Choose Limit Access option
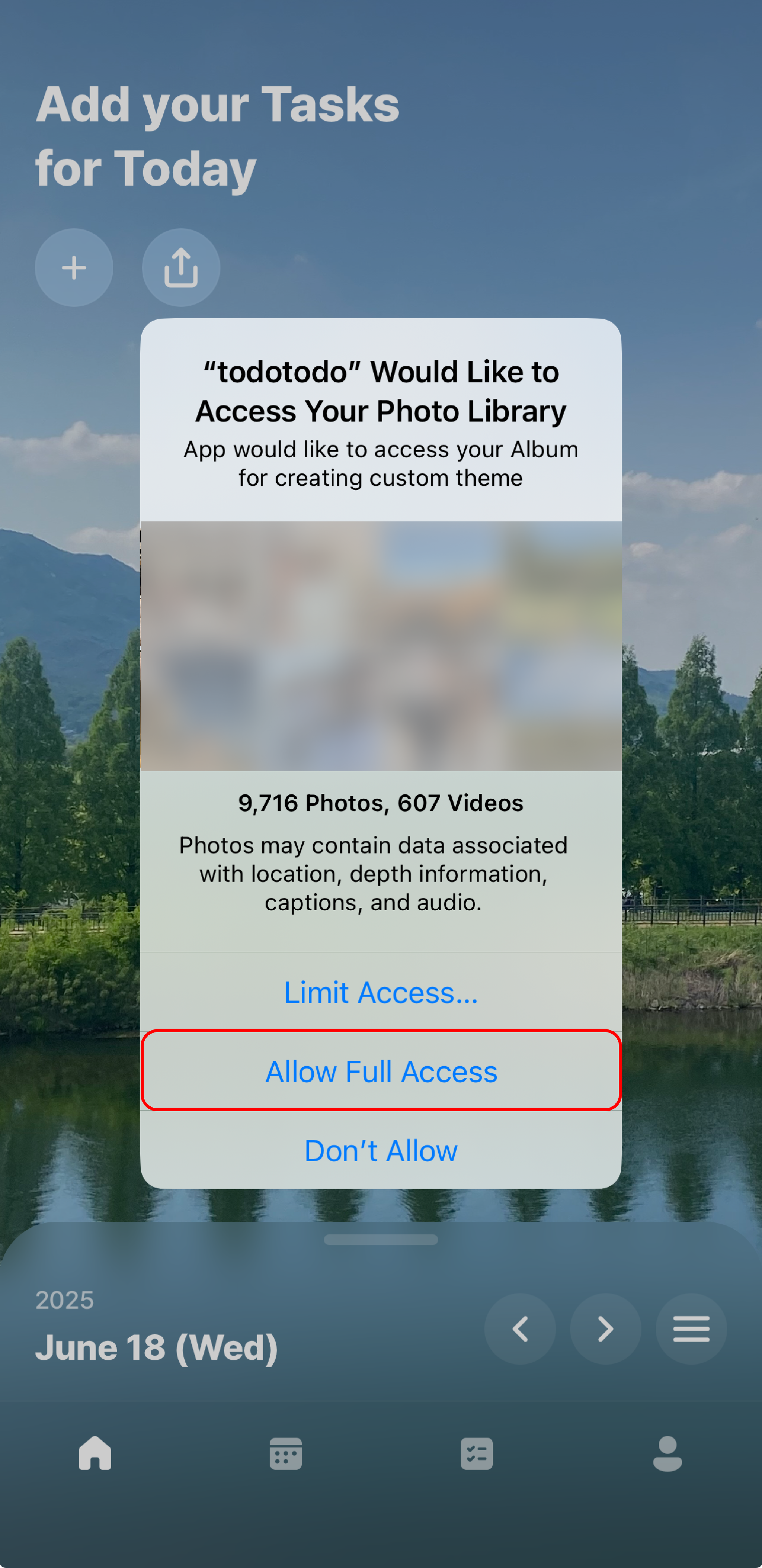 [x=381, y=992]
